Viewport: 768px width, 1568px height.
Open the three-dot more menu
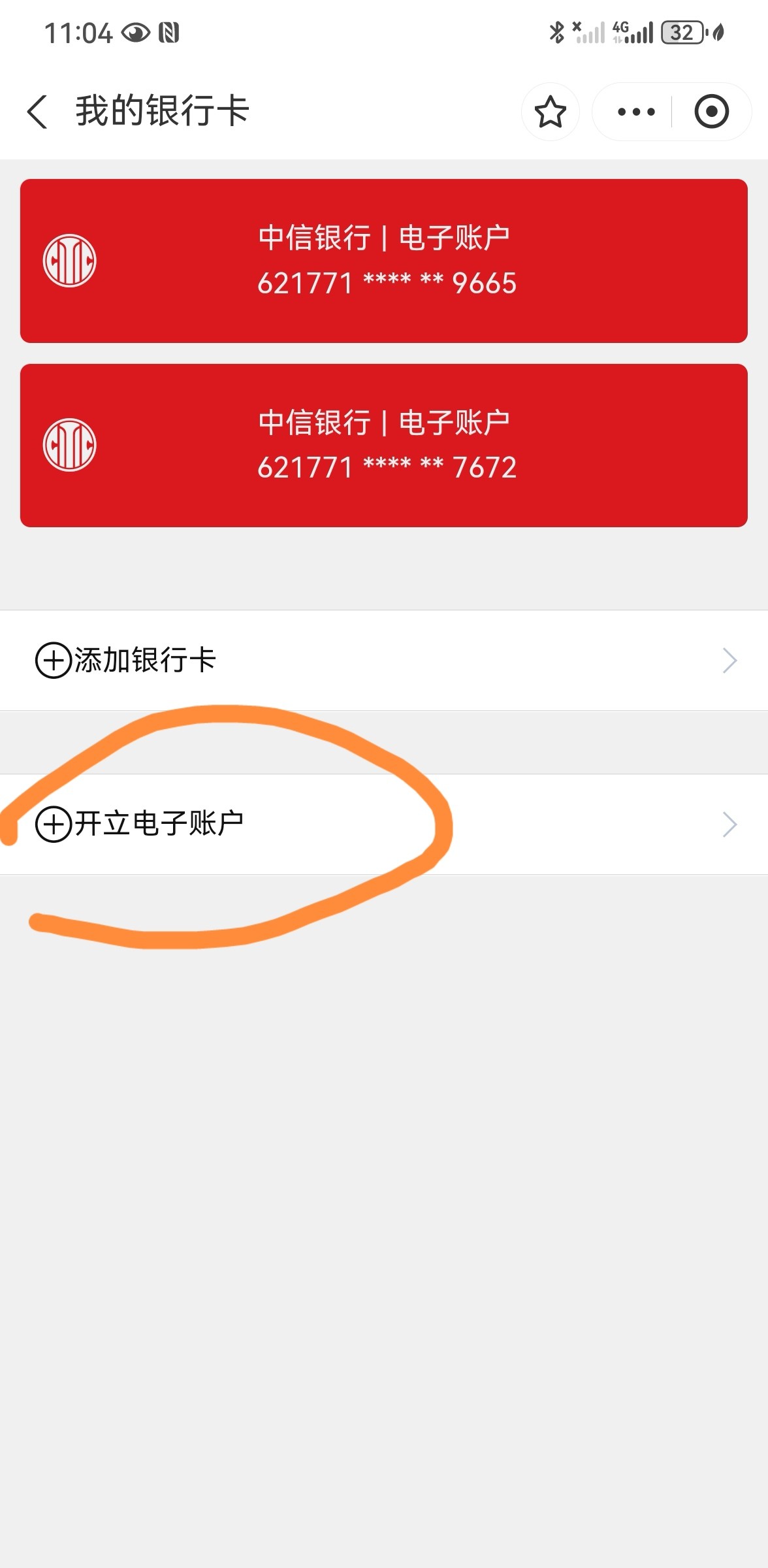636,112
